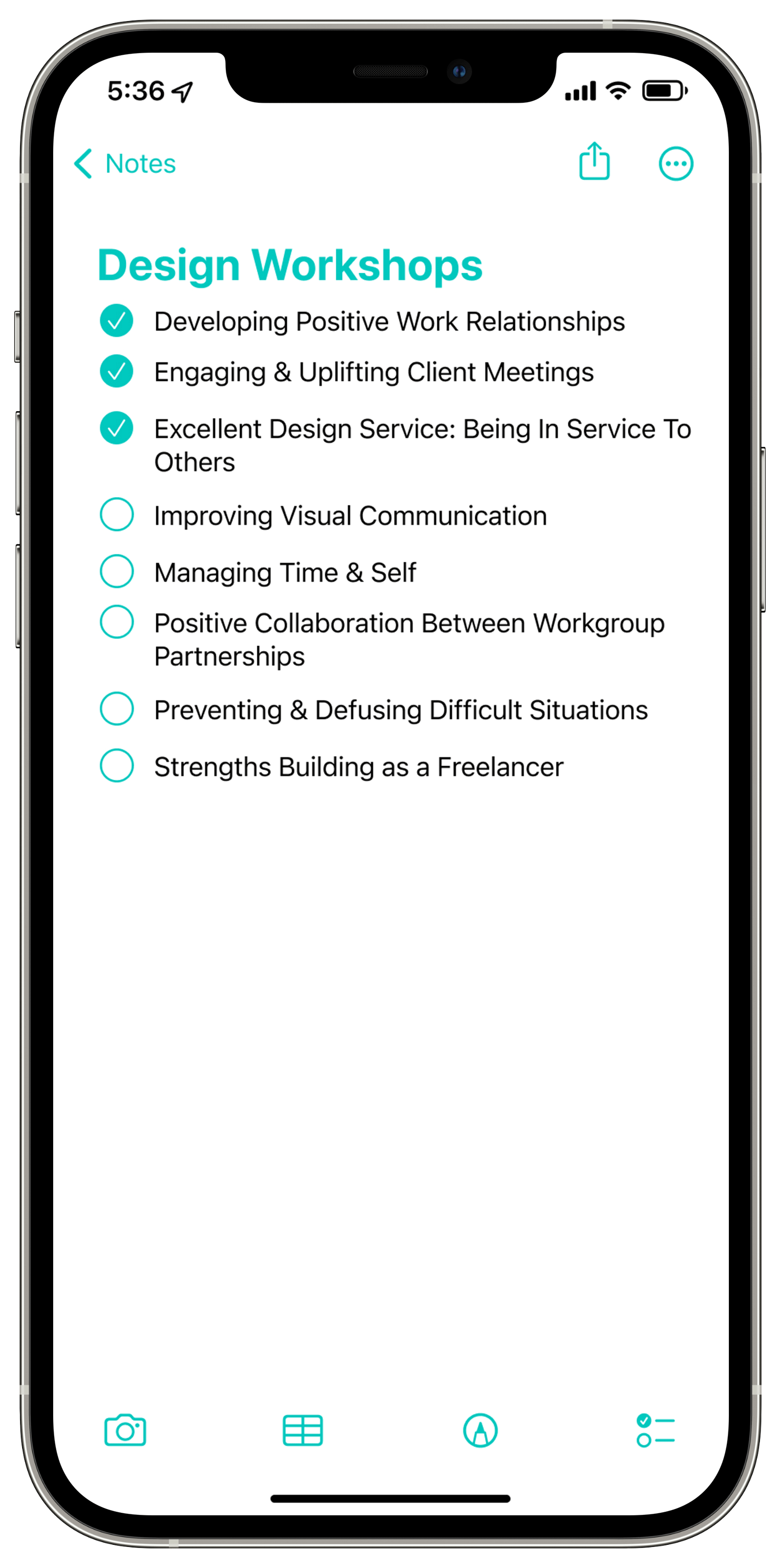Open the camera to add a photo
The image size is (781, 1568).
pos(125,1430)
